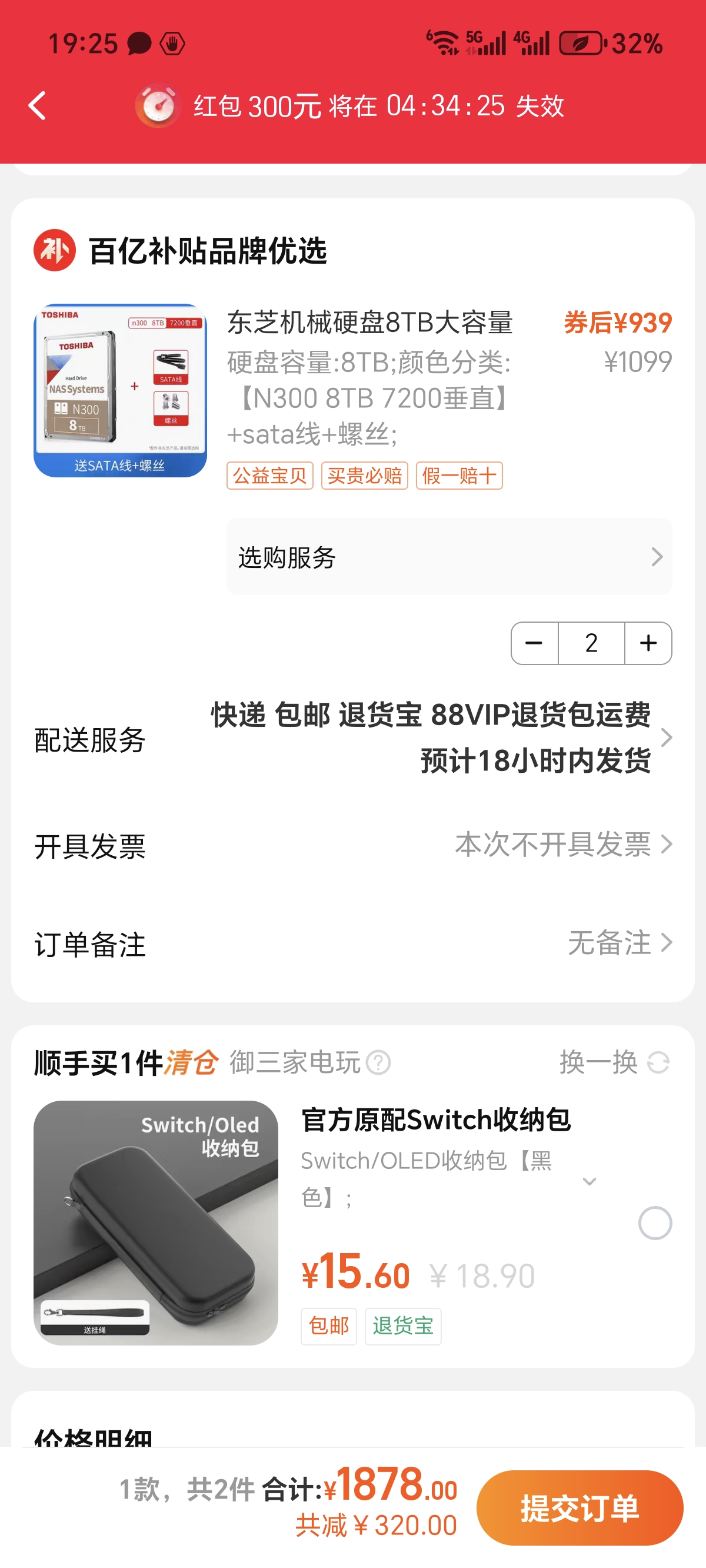Refresh recommendations with 换一换
706x1568 pixels.
click(615, 1063)
